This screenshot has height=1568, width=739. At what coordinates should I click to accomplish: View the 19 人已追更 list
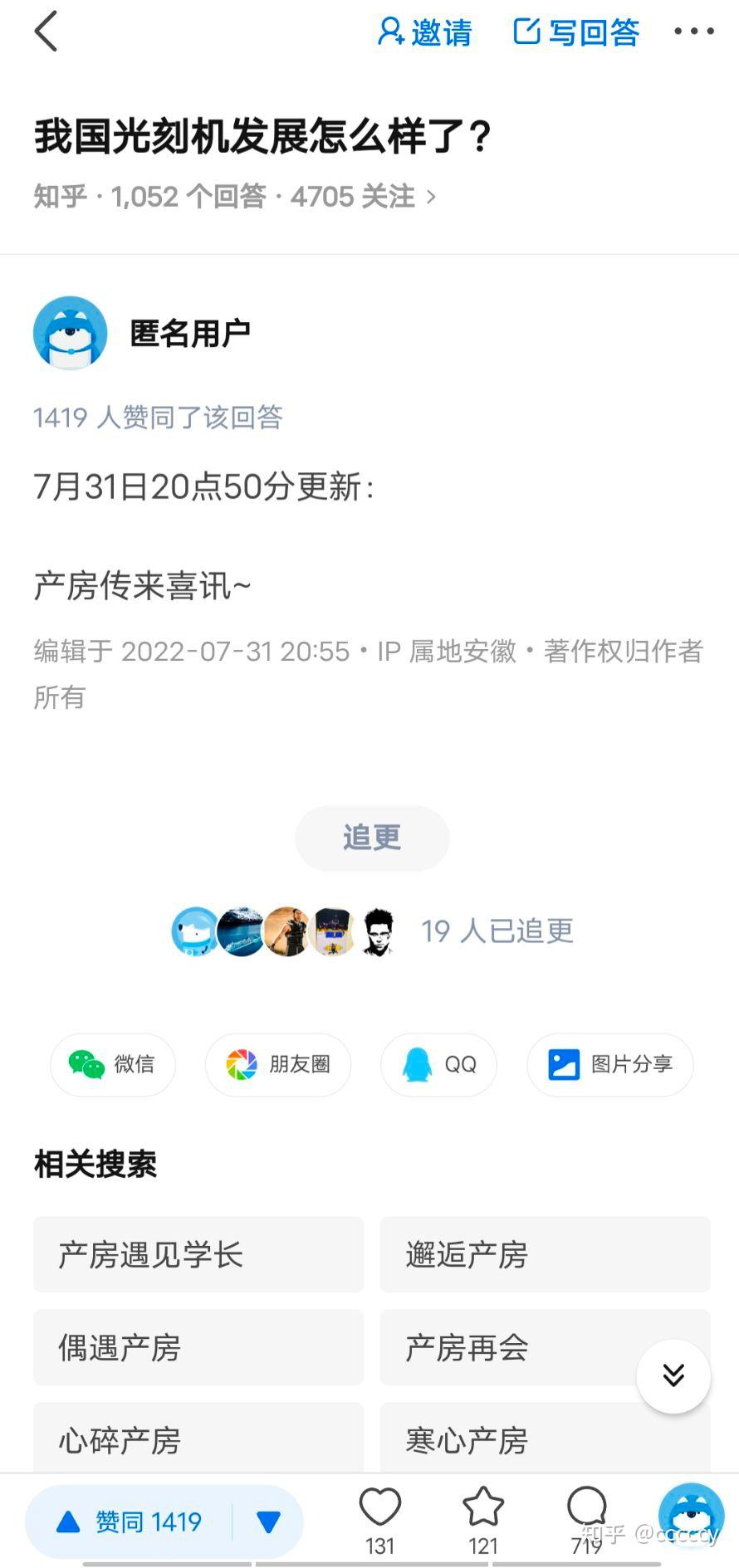click(497, 931)
